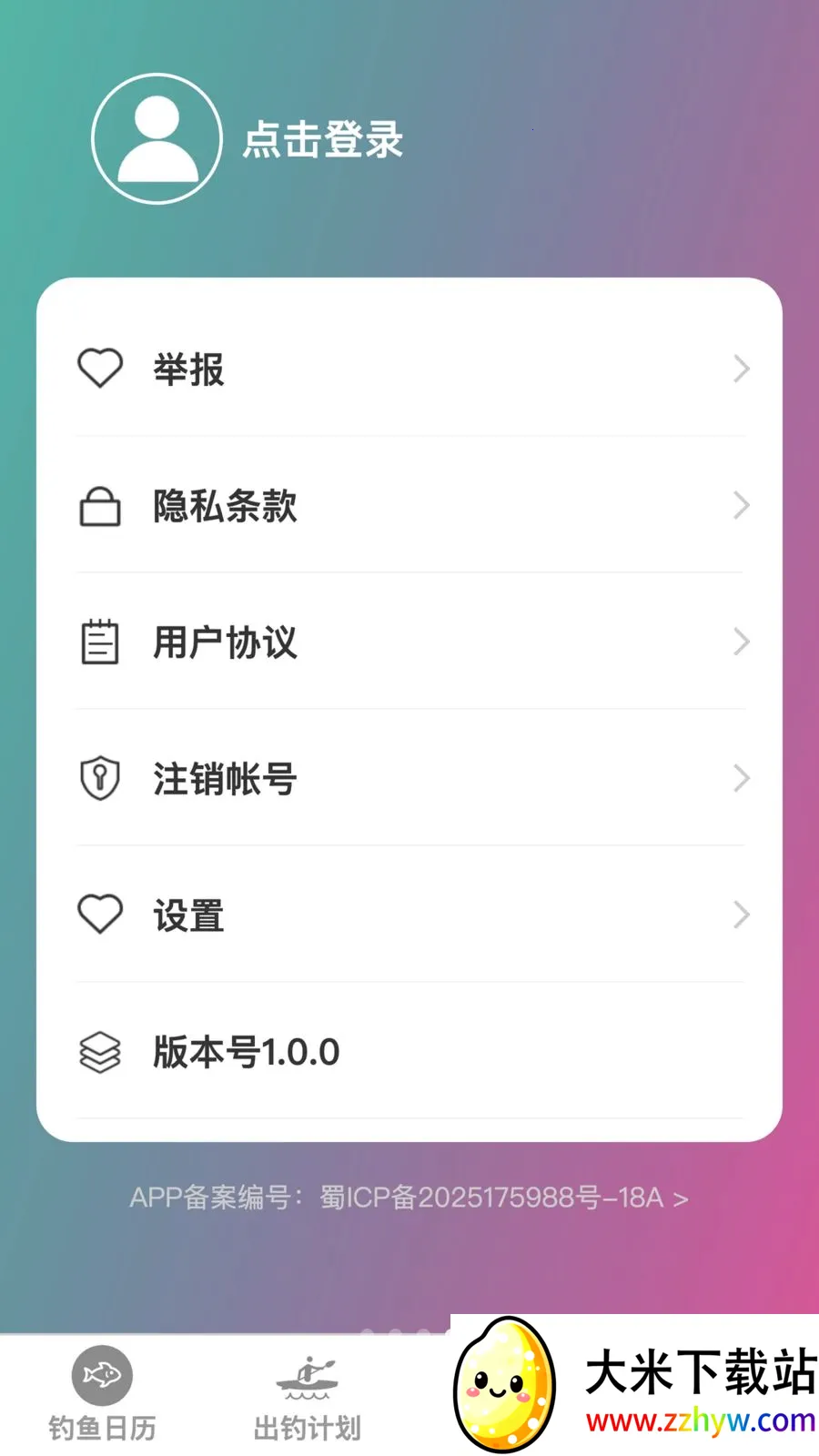Select the 注销帐号 row
Image resolution: width=819 pixels, height=1456 pixels.
(x=224, y=778)
